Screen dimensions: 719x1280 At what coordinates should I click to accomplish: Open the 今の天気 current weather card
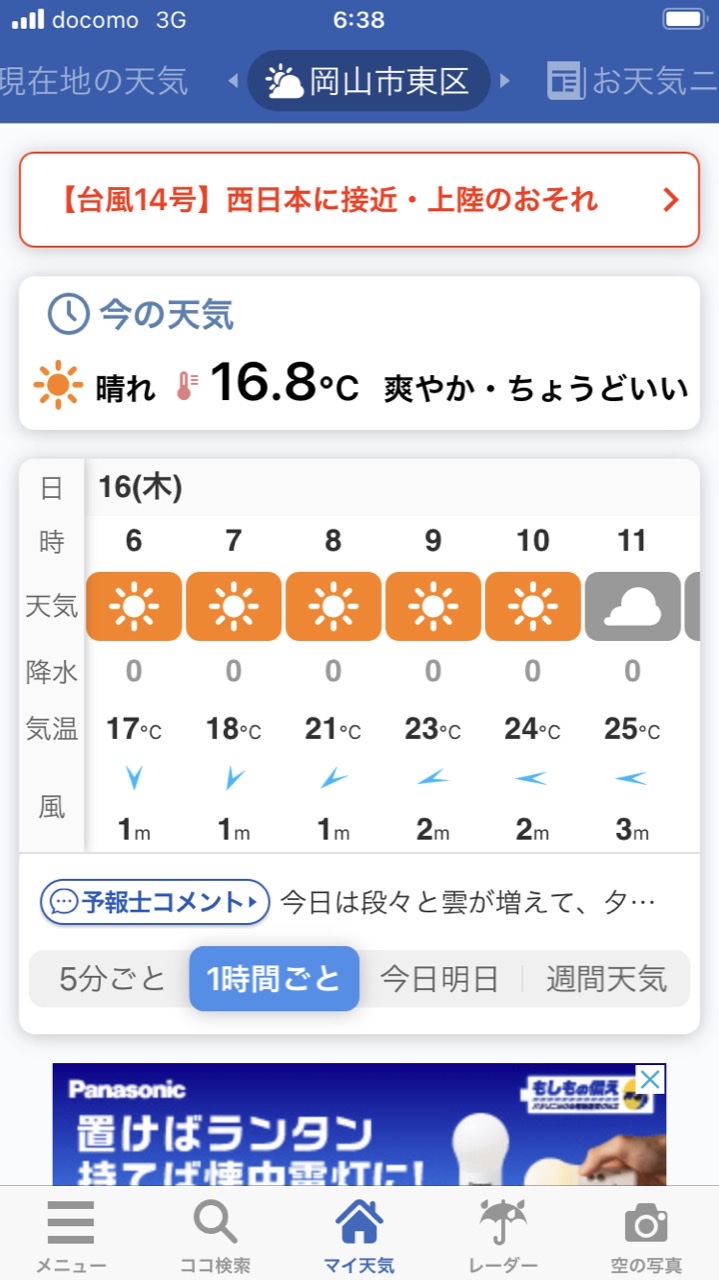click(x=359, y=353)
